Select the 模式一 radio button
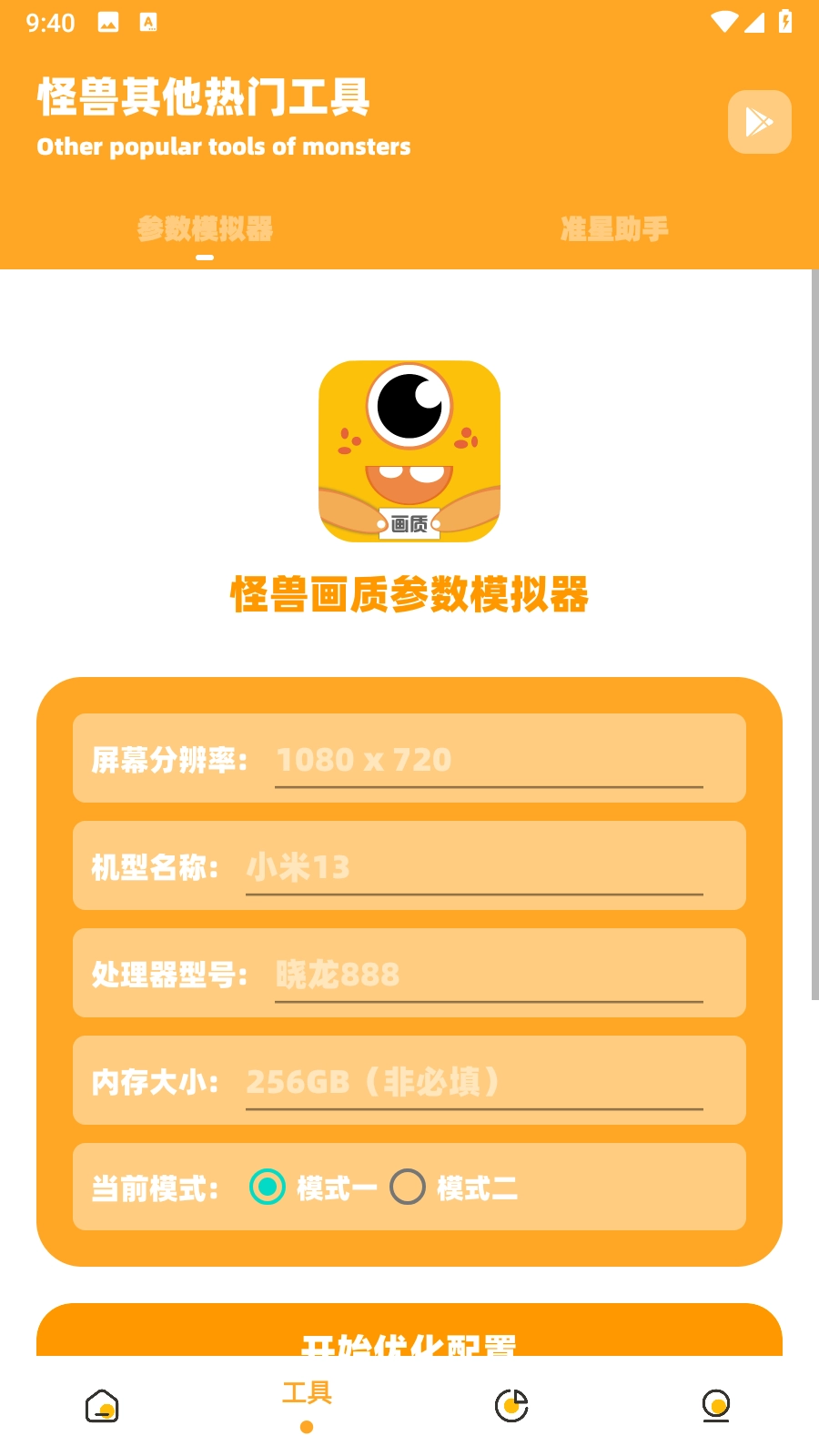The height and width of the screenshot is (1456, 819). pyautogui.click(x=265, y=1188)
